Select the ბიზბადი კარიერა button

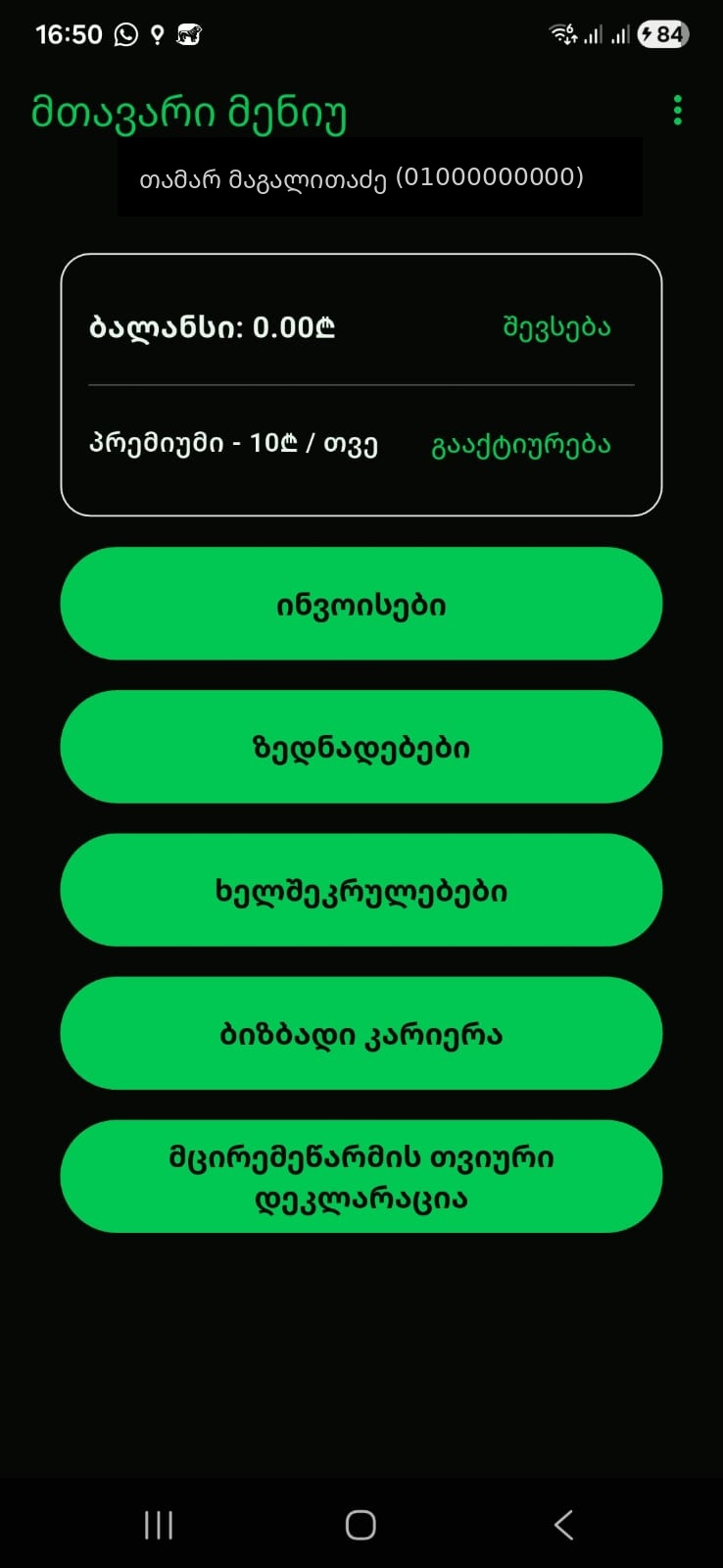(361, 1033)
